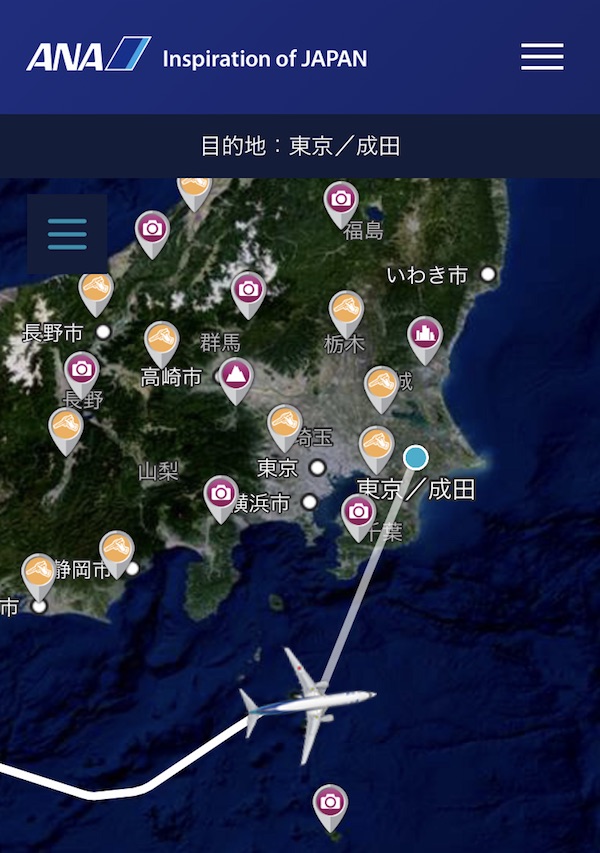Screen dimensions: 600x853
Task: Tap the camera pin above 福島
Action: (x=341, y=200)
